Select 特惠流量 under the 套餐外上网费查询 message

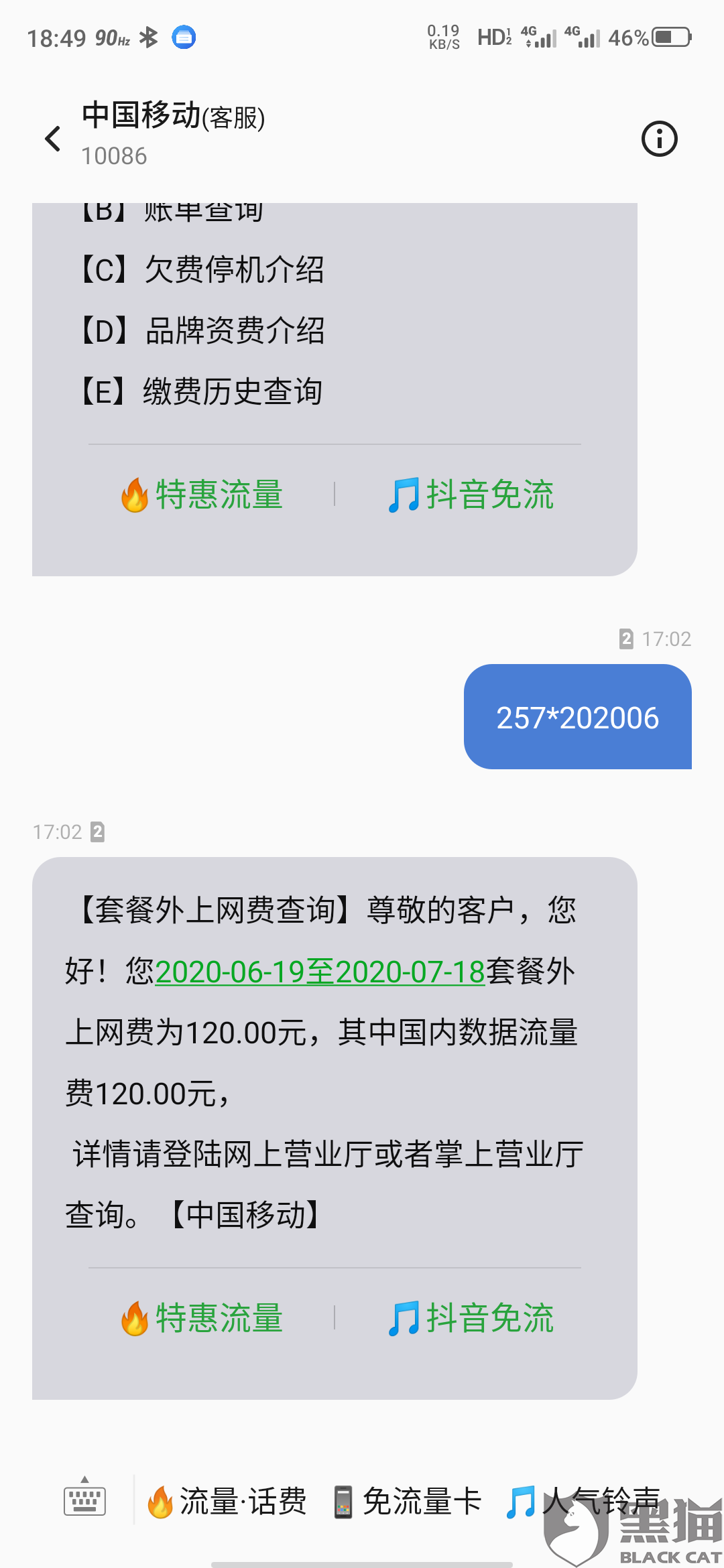point(202,1318)
